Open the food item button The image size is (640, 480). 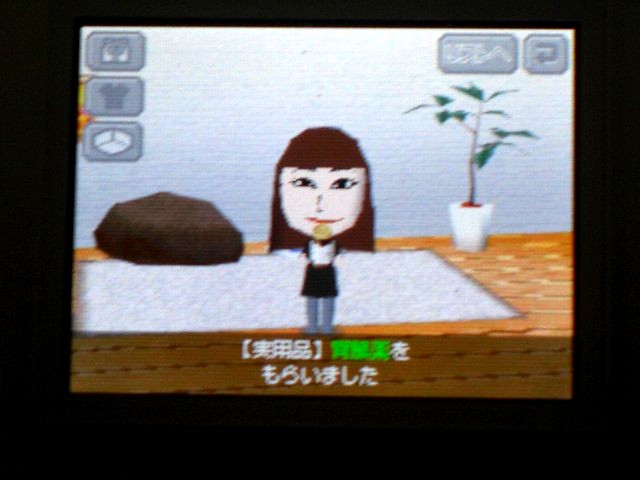(x=115, y=51)
